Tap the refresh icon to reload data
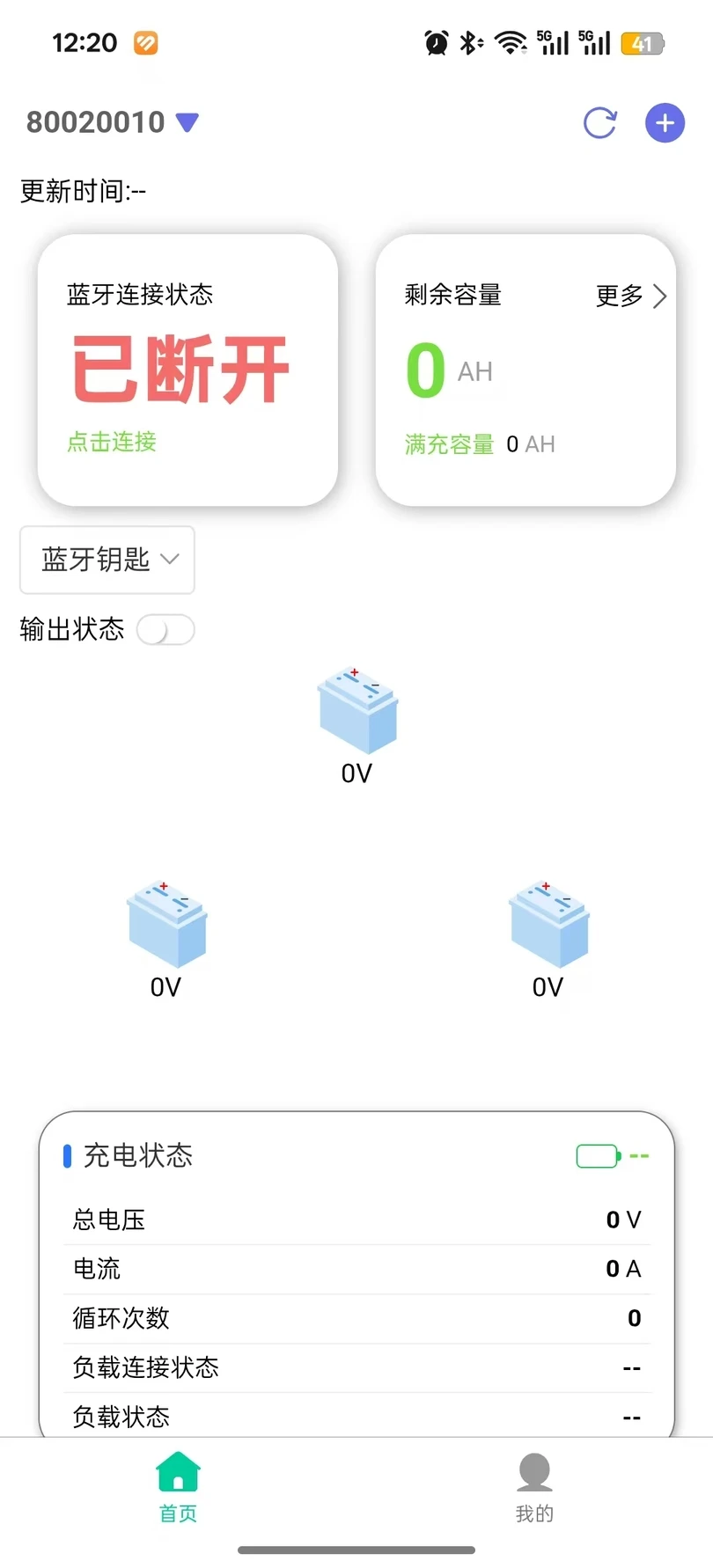The width and height of the screenshot is (713, 1568). tap(599, 122)
